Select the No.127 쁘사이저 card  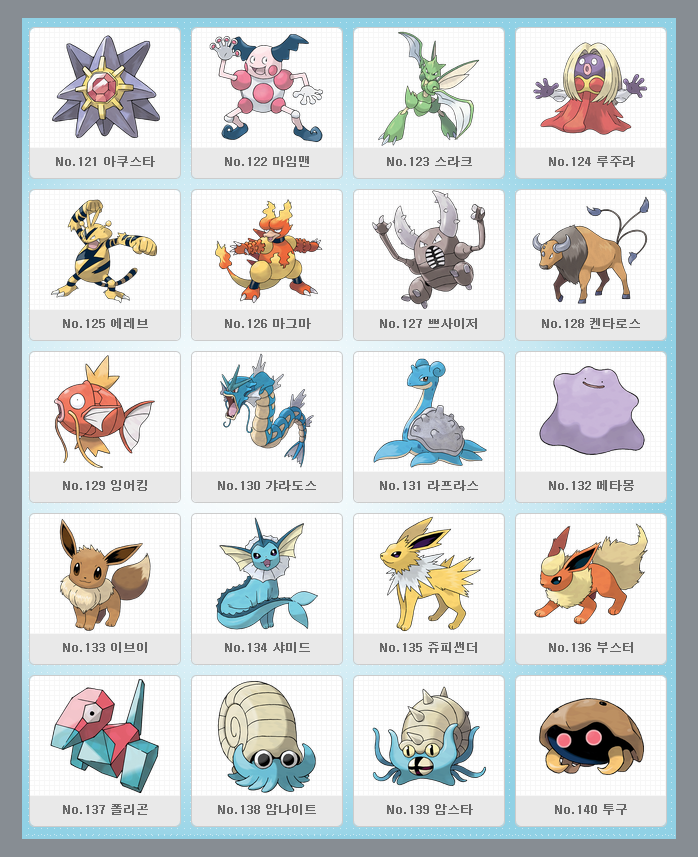pyautogui.click(x=429, y=264)
